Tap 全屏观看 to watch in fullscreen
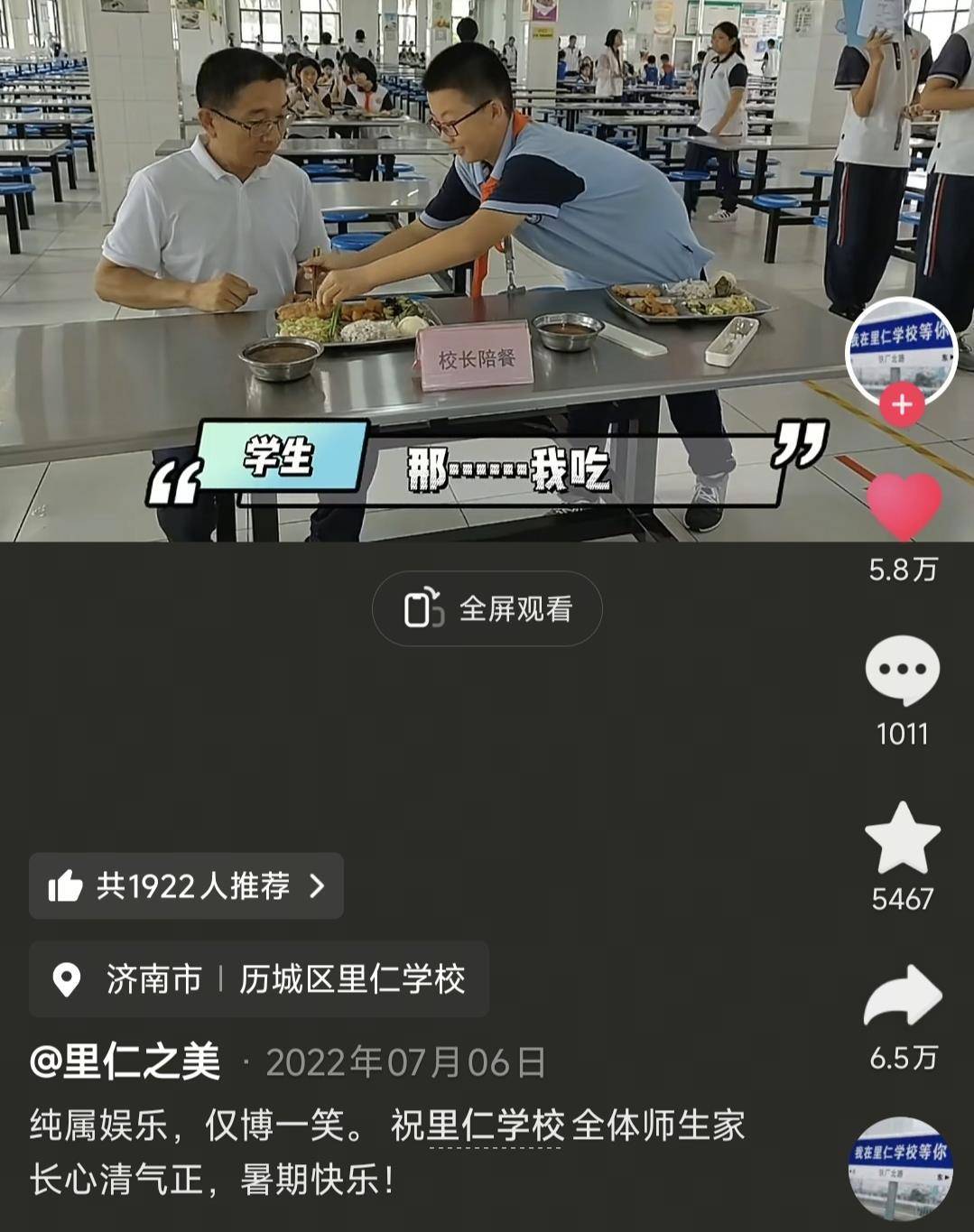 487,609
